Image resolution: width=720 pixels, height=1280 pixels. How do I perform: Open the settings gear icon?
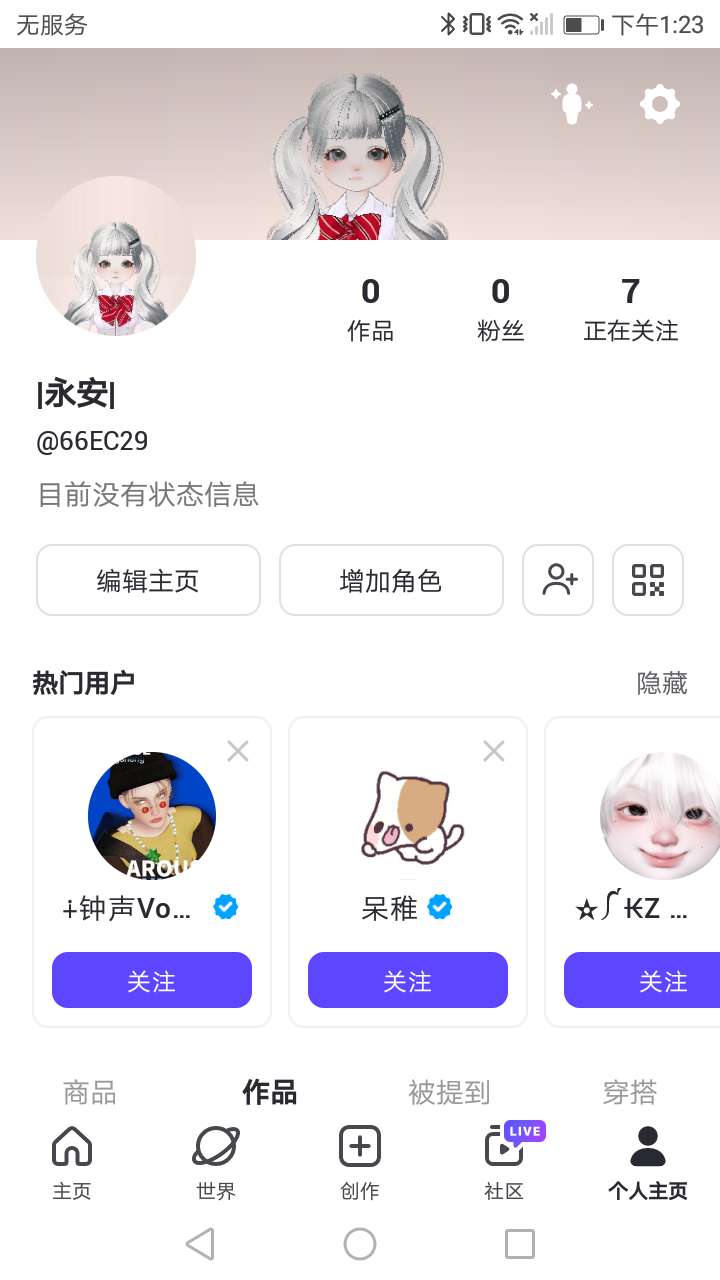[660, 104]
